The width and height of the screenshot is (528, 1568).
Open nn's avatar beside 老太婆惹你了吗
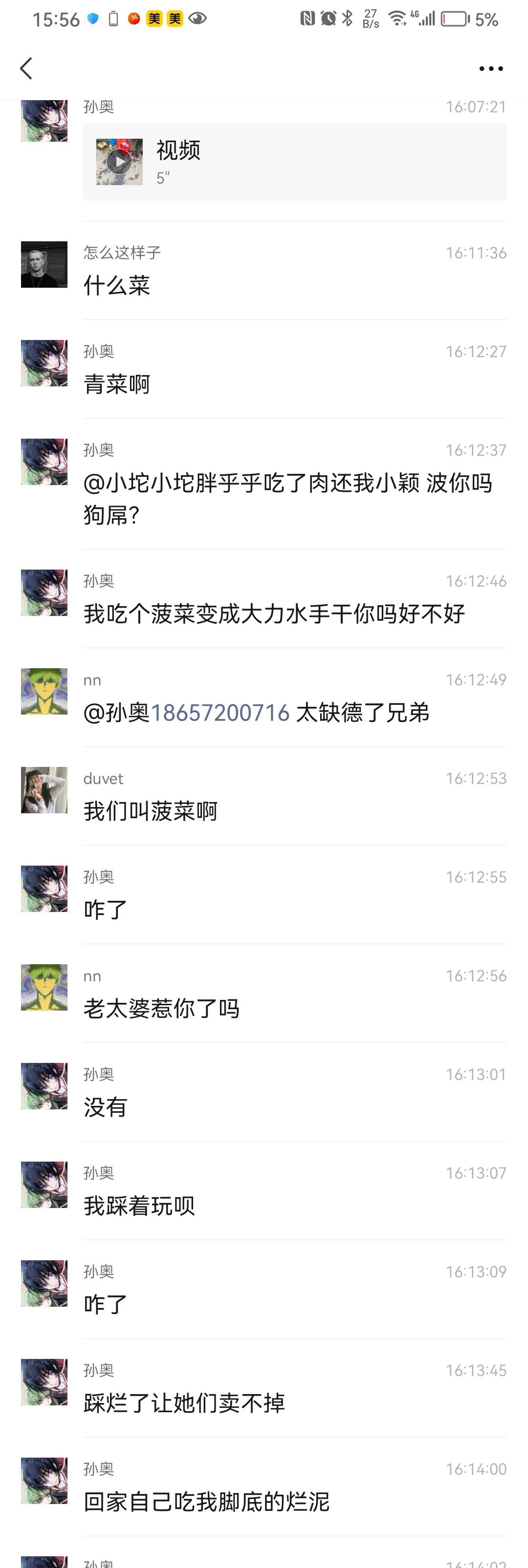pos(44,987)
